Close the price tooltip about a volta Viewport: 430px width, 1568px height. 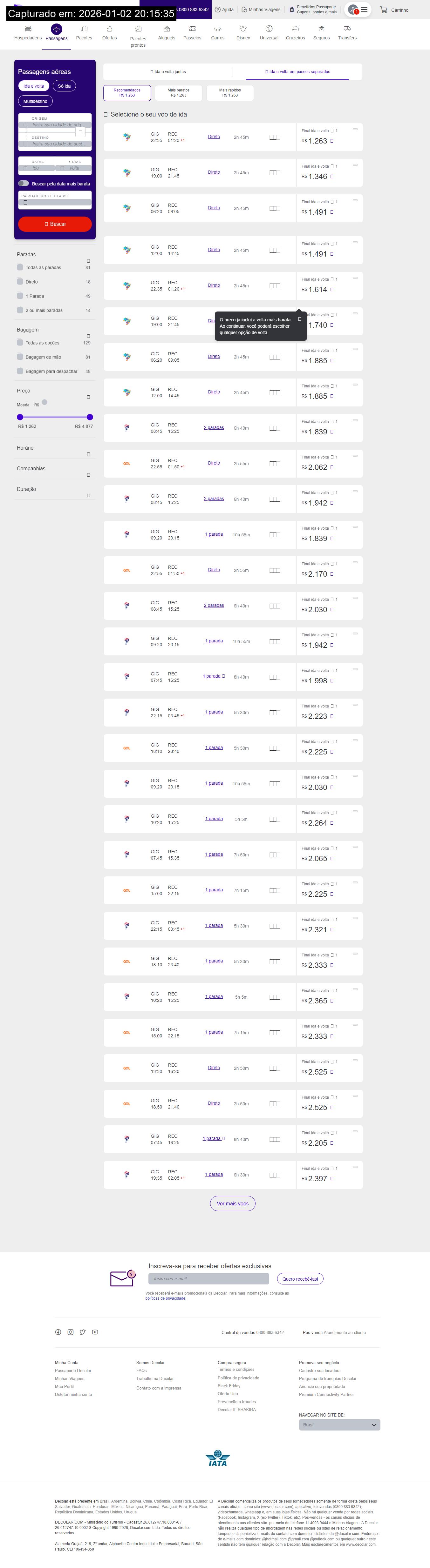click(300, 319)
